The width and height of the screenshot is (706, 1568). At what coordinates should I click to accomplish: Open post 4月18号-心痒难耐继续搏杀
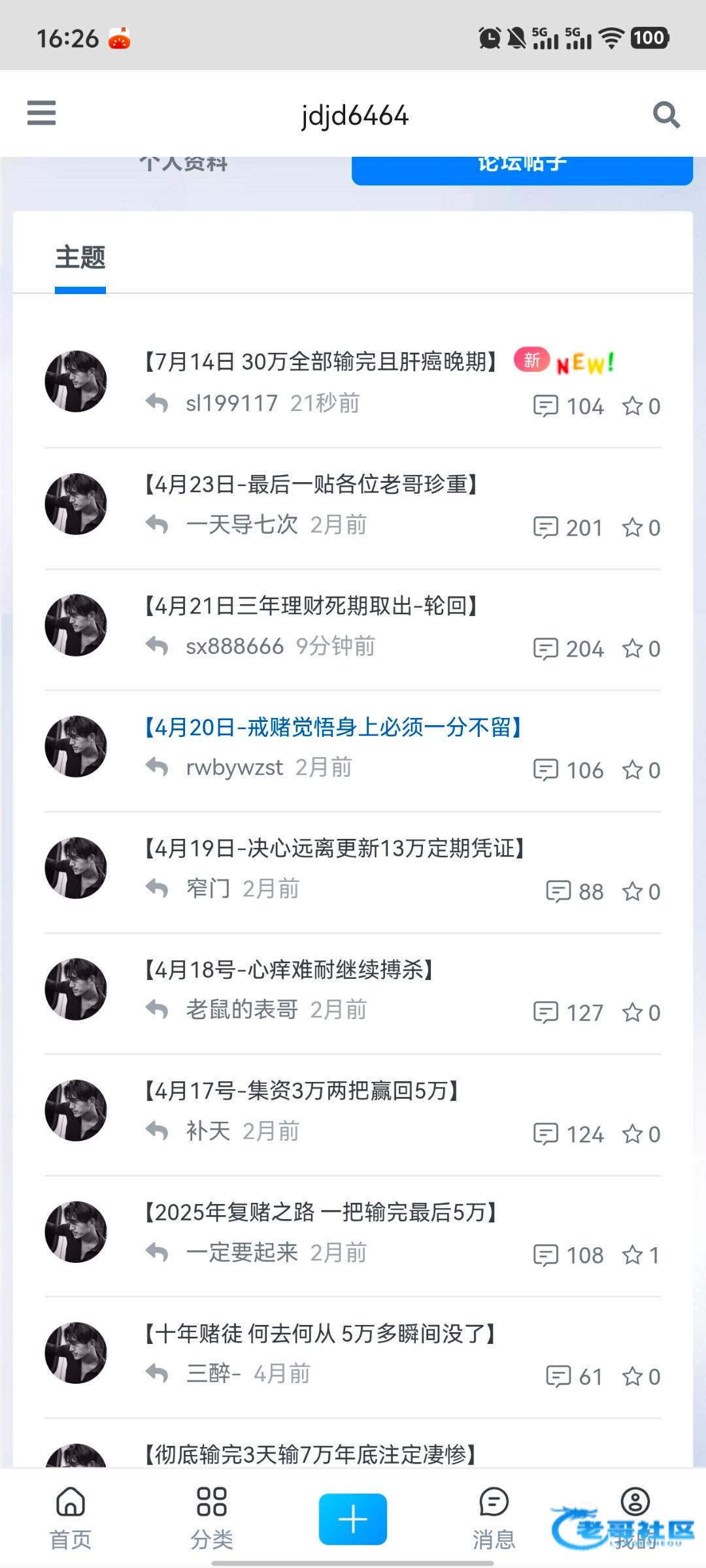pos(288,970)
